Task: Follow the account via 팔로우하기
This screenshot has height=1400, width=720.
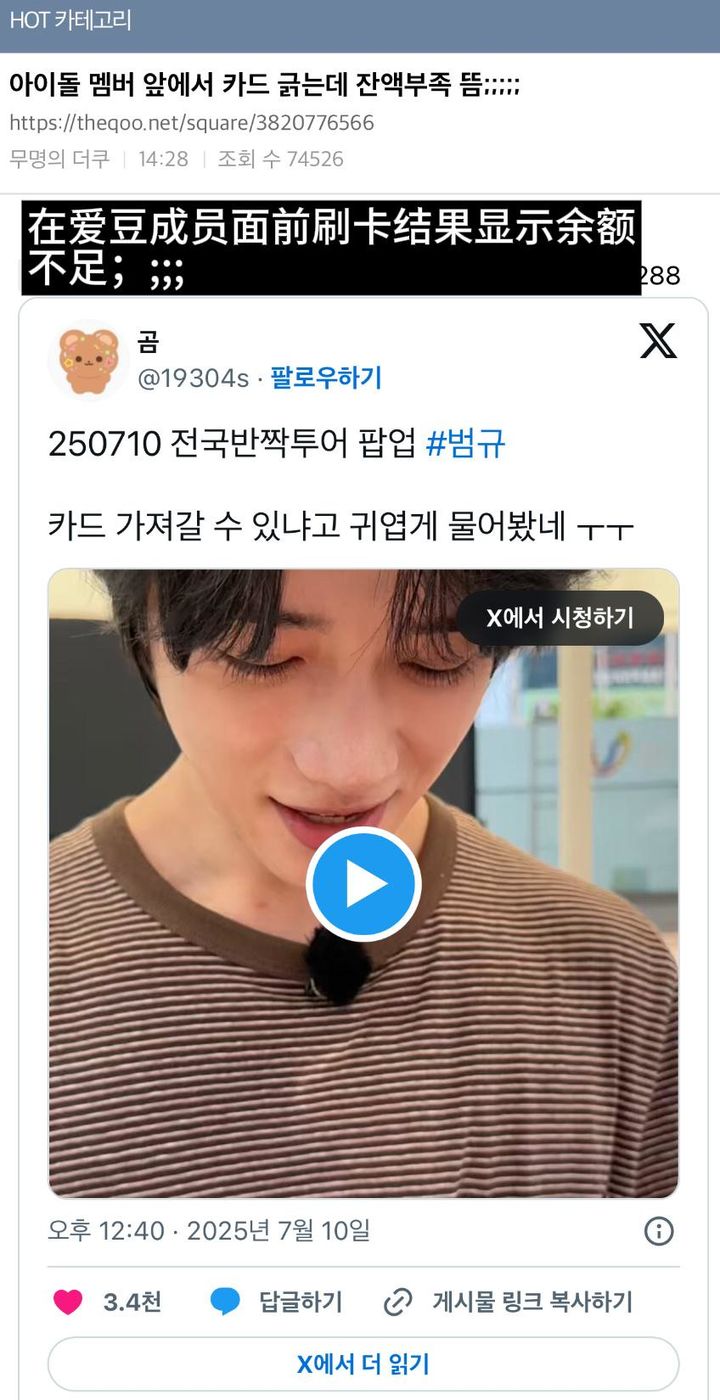Action: coord(326,378)
